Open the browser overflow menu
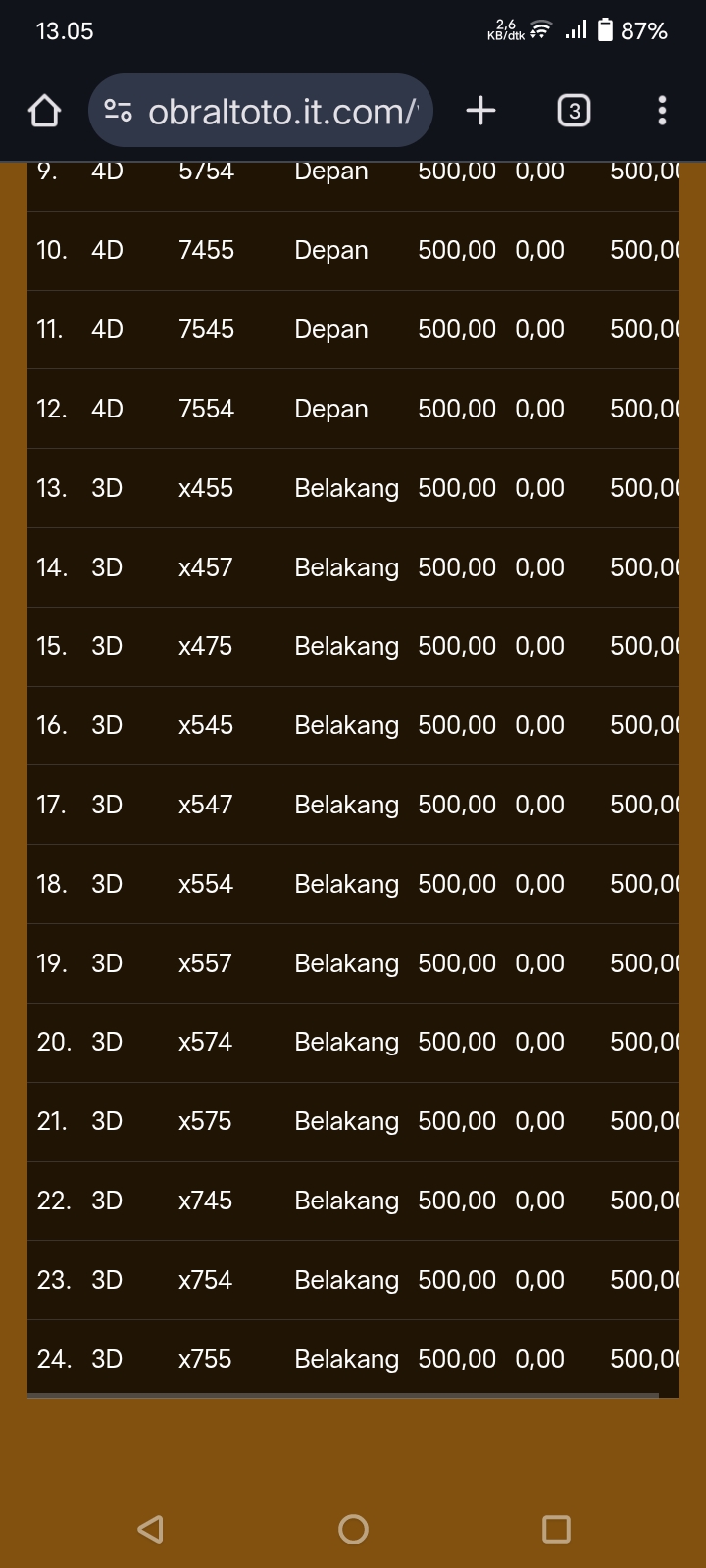This screenshot has height=1568, width=706. [662, 111]
